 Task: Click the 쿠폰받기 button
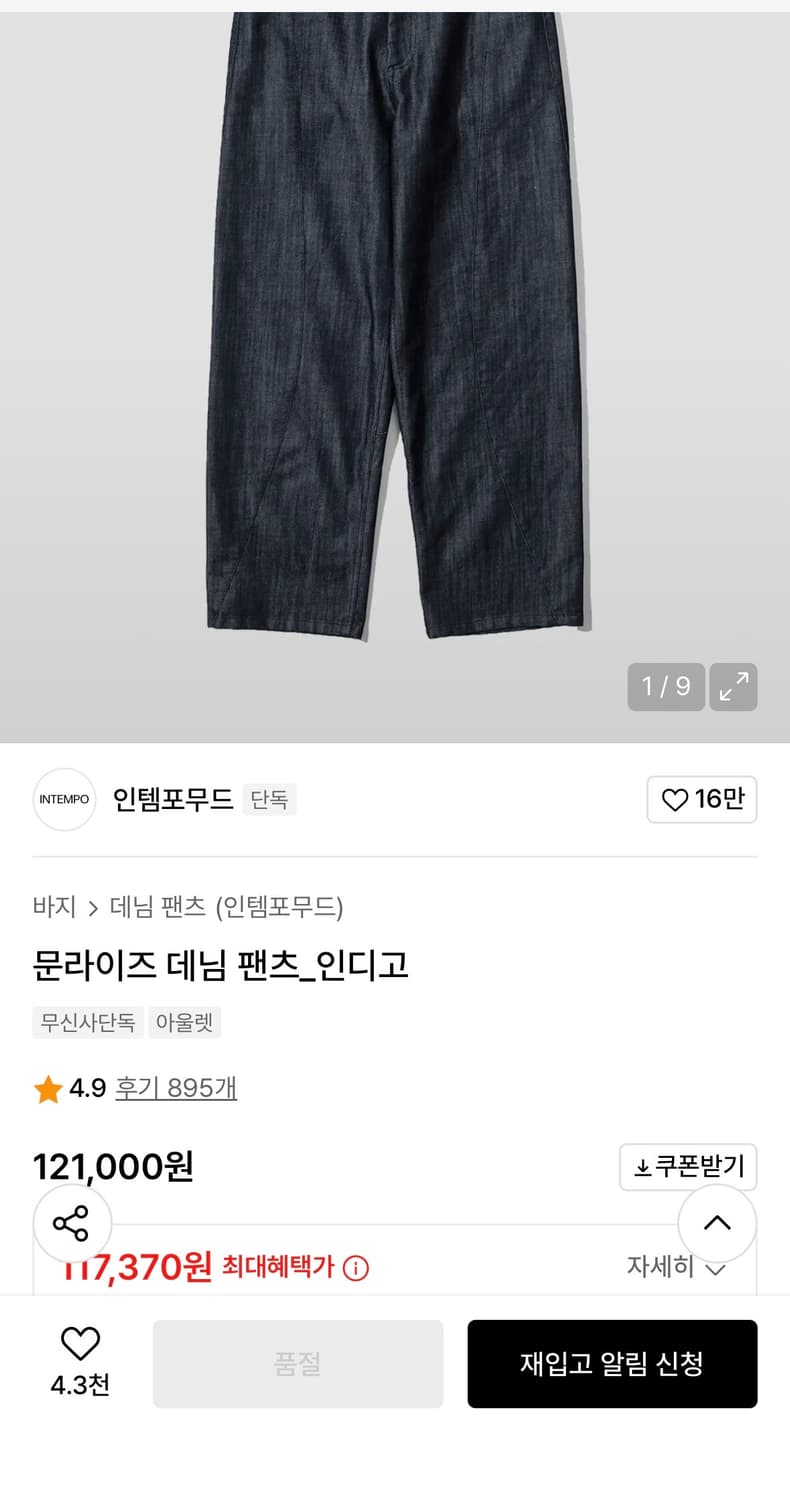[x=688, y=1166]
